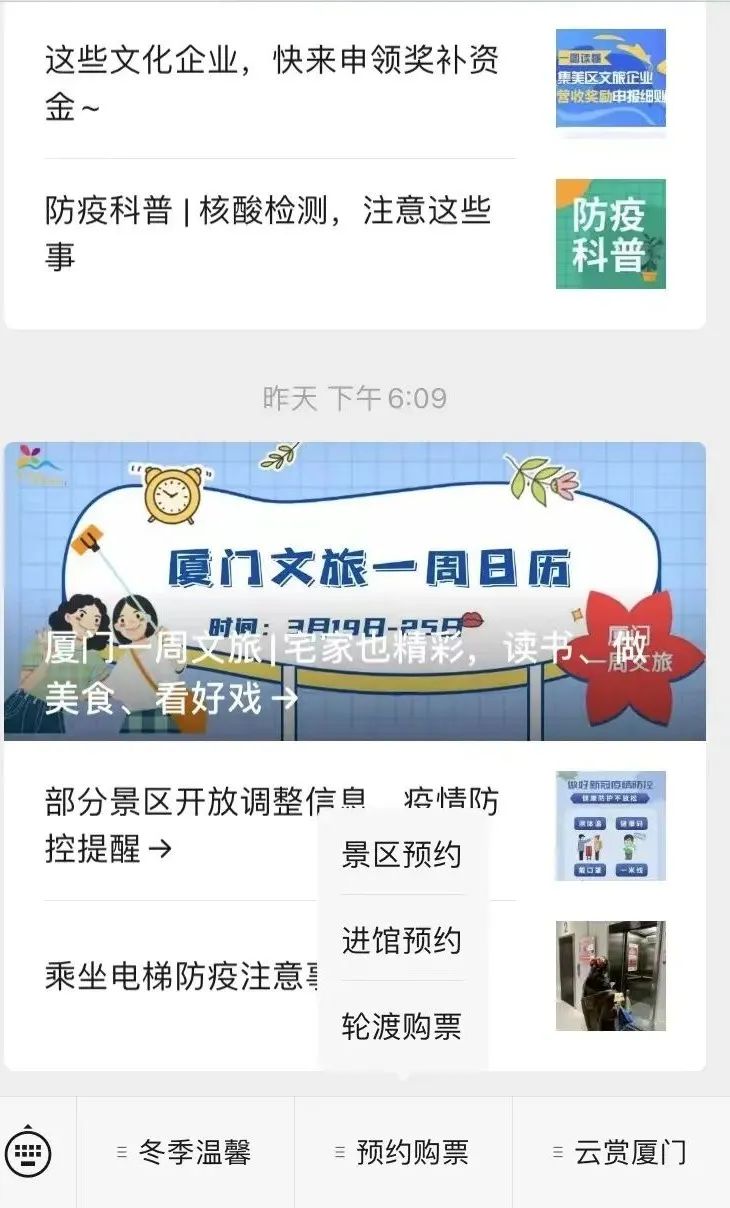This screenshot has width=730, height=1208.
Task: Open the 云赏厦门 menu
Action: tap(621, 1152)
